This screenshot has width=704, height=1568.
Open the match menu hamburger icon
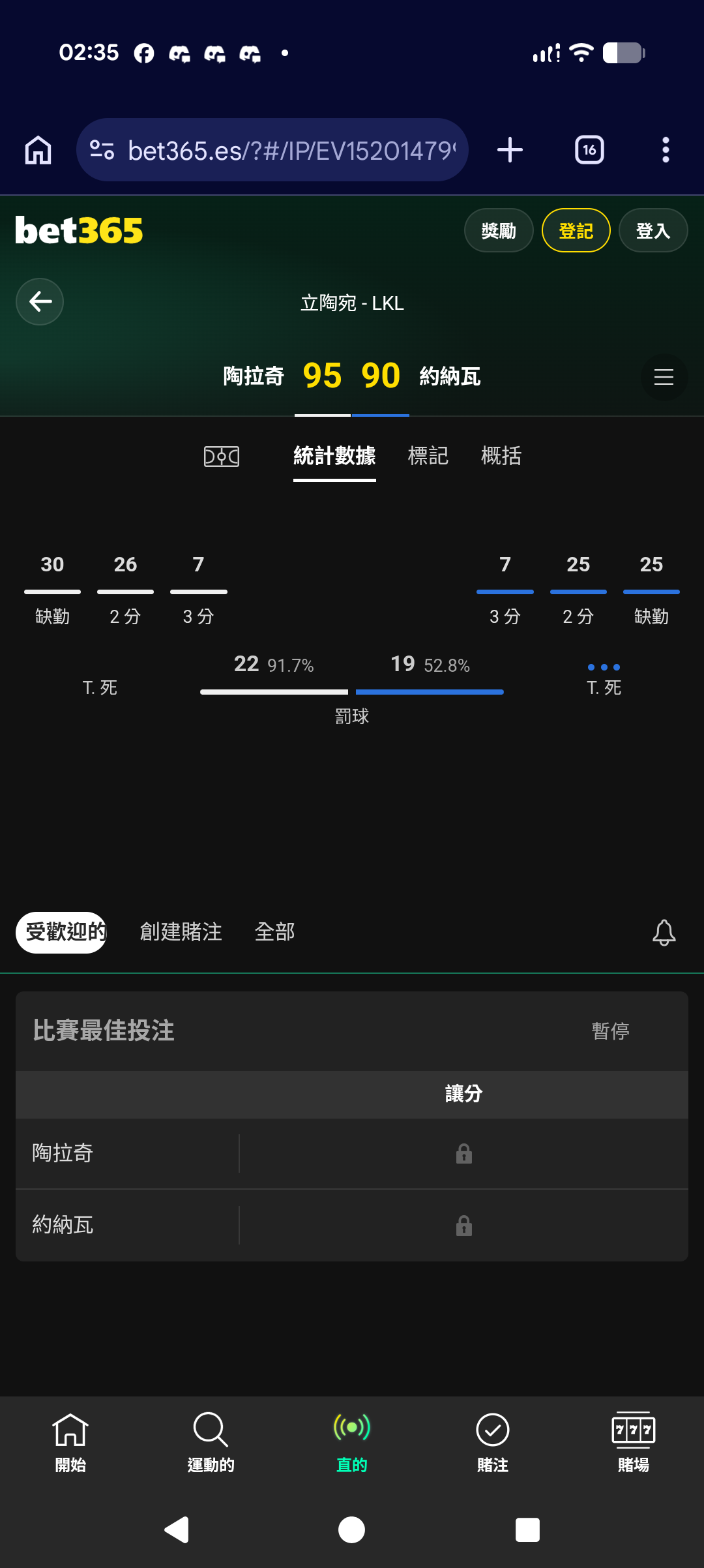click(x=664, y=377)
